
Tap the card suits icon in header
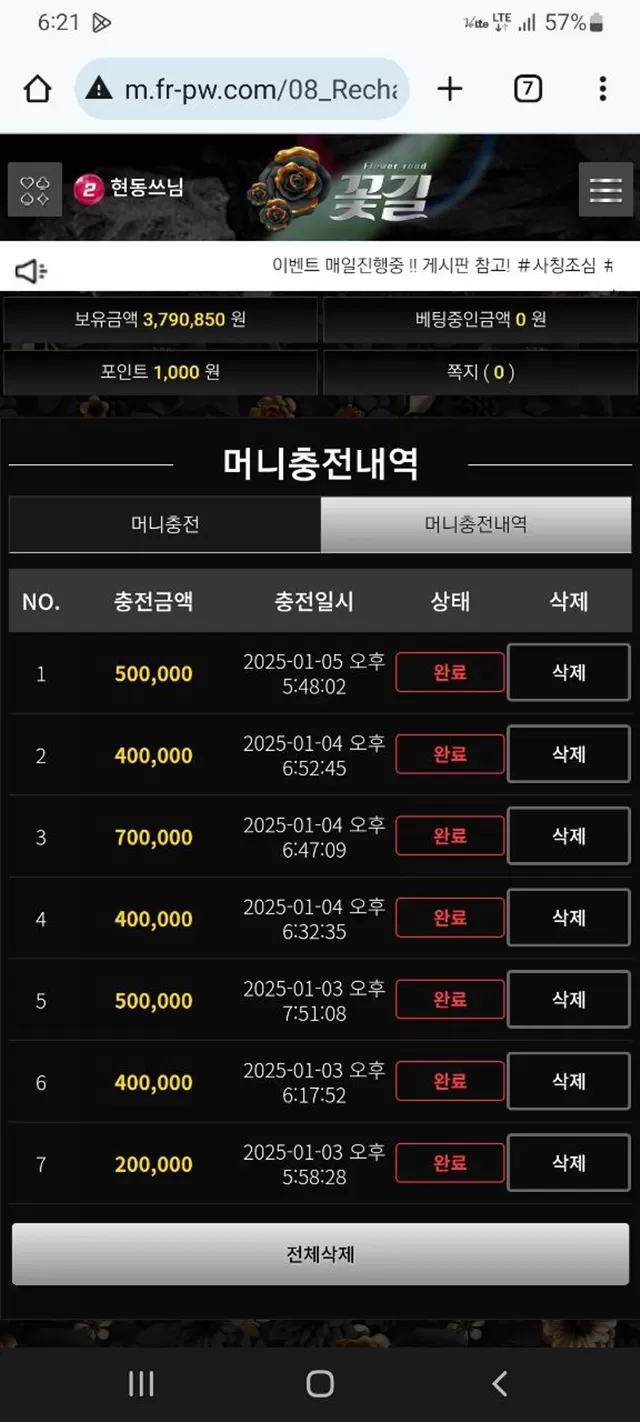coord(35,189)
